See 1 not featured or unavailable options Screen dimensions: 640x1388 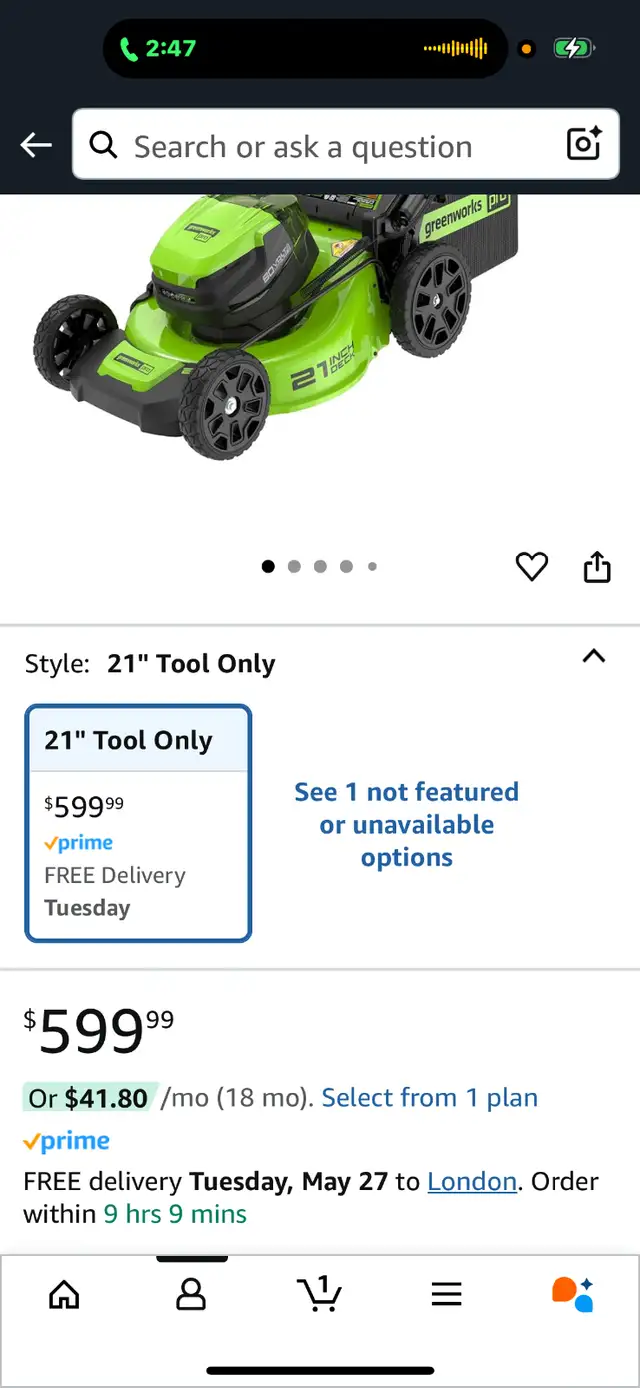click(407, 824)
